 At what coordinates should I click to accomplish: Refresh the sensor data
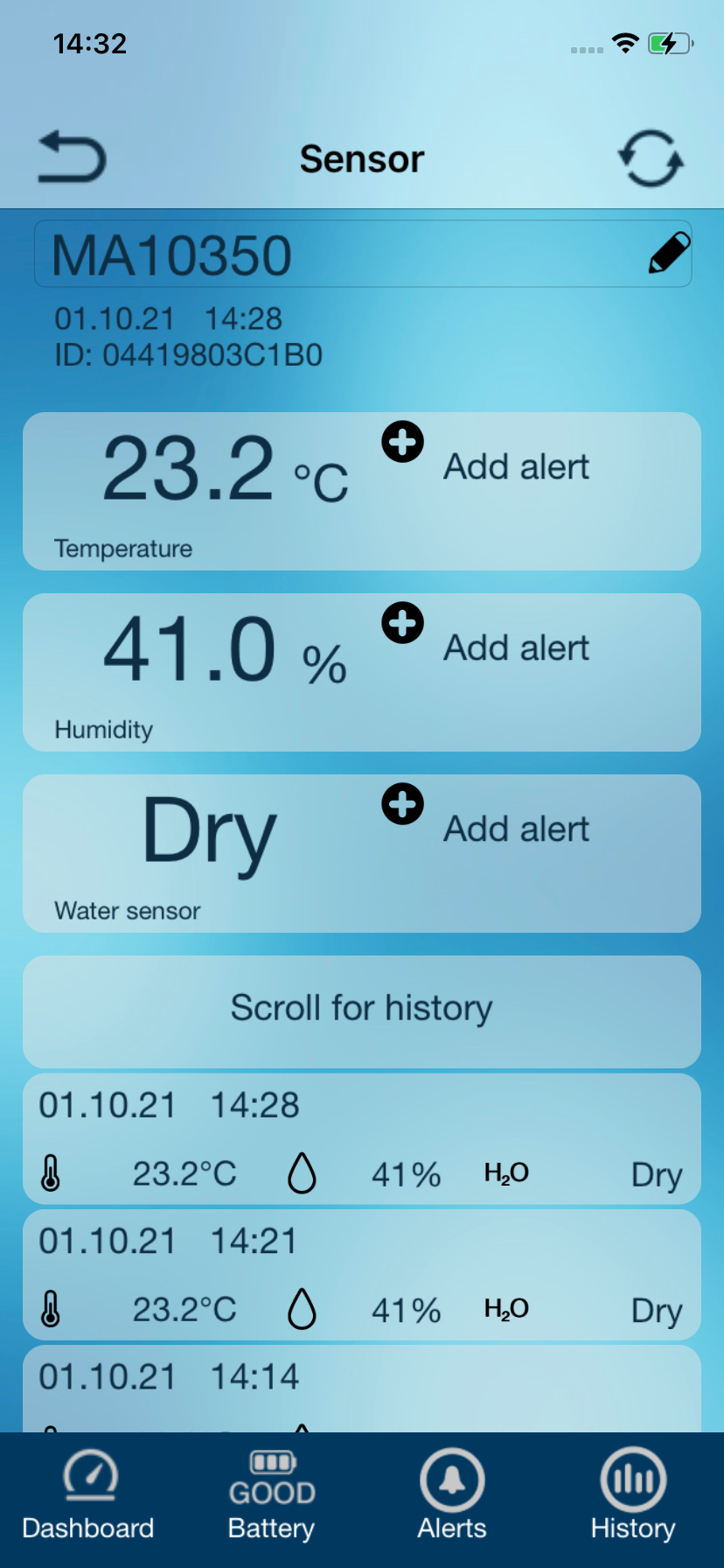(651, 158)
